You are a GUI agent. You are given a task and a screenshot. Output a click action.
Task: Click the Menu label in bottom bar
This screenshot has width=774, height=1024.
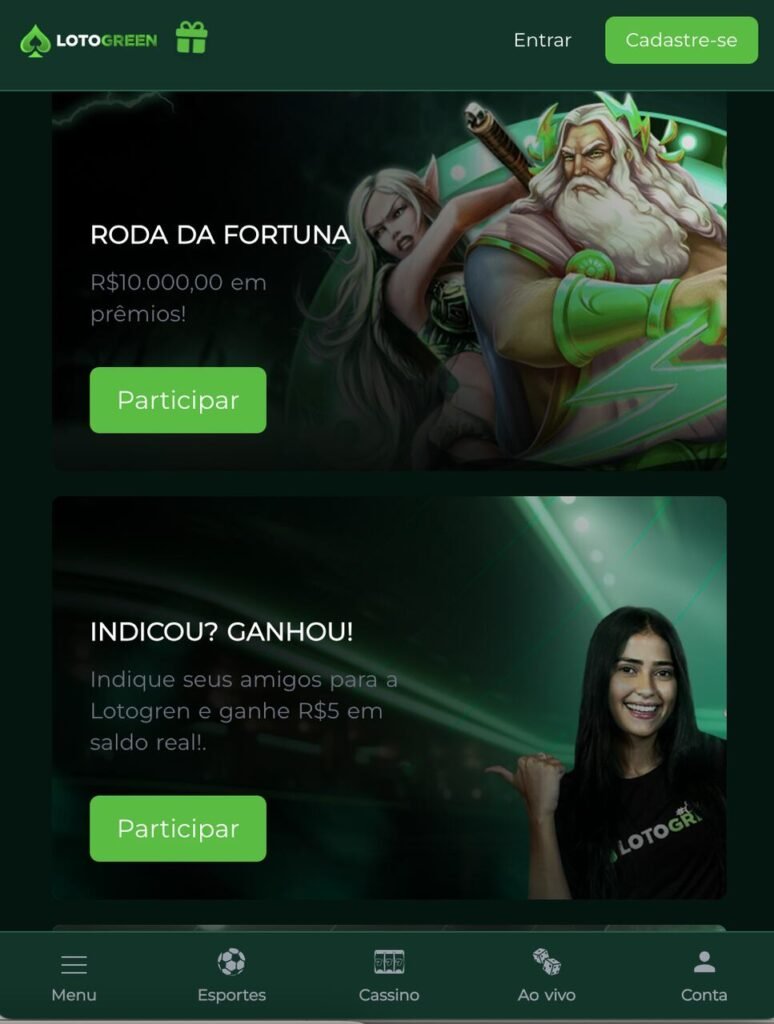tap(74, 995)
